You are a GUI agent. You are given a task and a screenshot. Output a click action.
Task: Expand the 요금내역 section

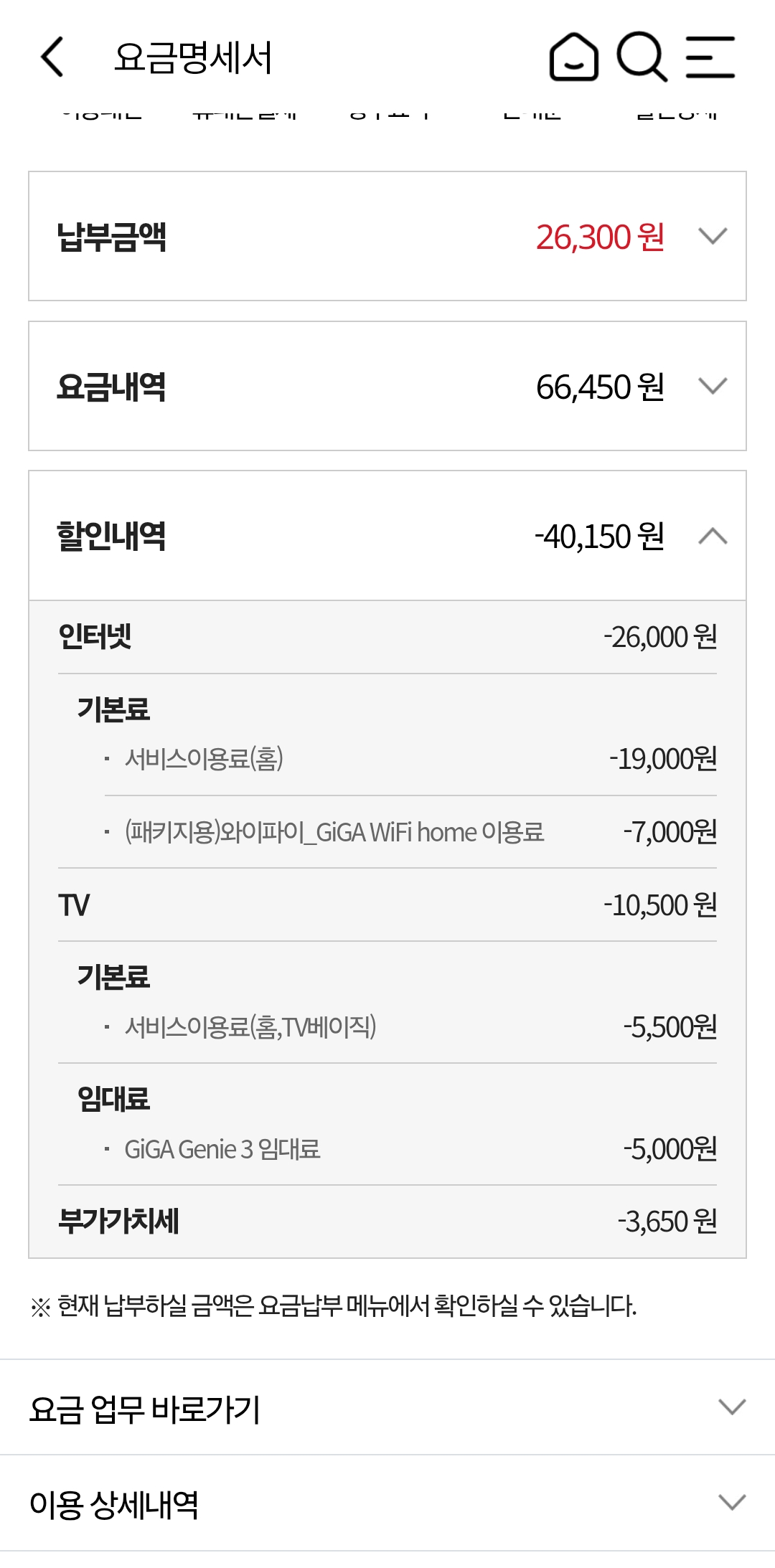712,386
